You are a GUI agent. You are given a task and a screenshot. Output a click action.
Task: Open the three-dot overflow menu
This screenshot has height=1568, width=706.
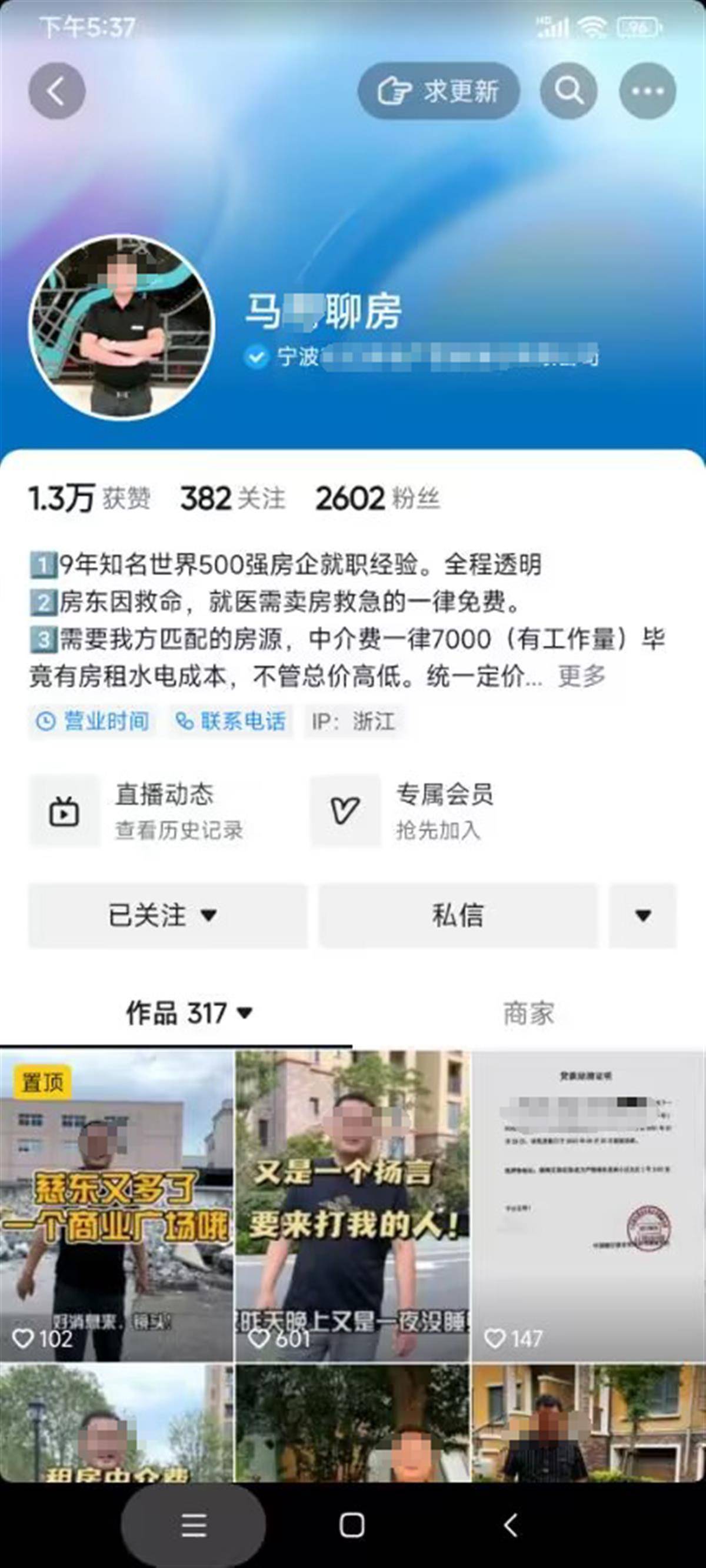648,91
